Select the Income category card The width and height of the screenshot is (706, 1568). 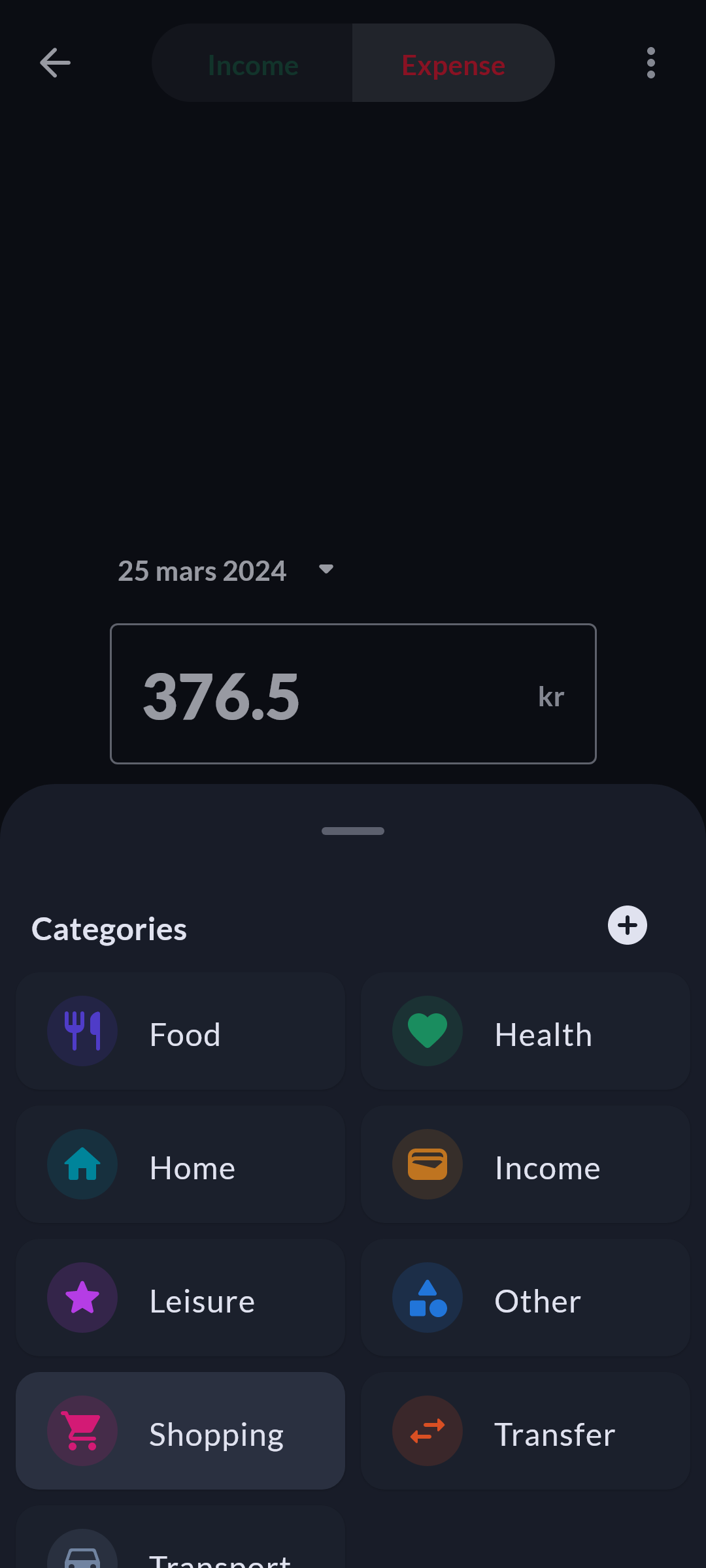[526, 1164]
